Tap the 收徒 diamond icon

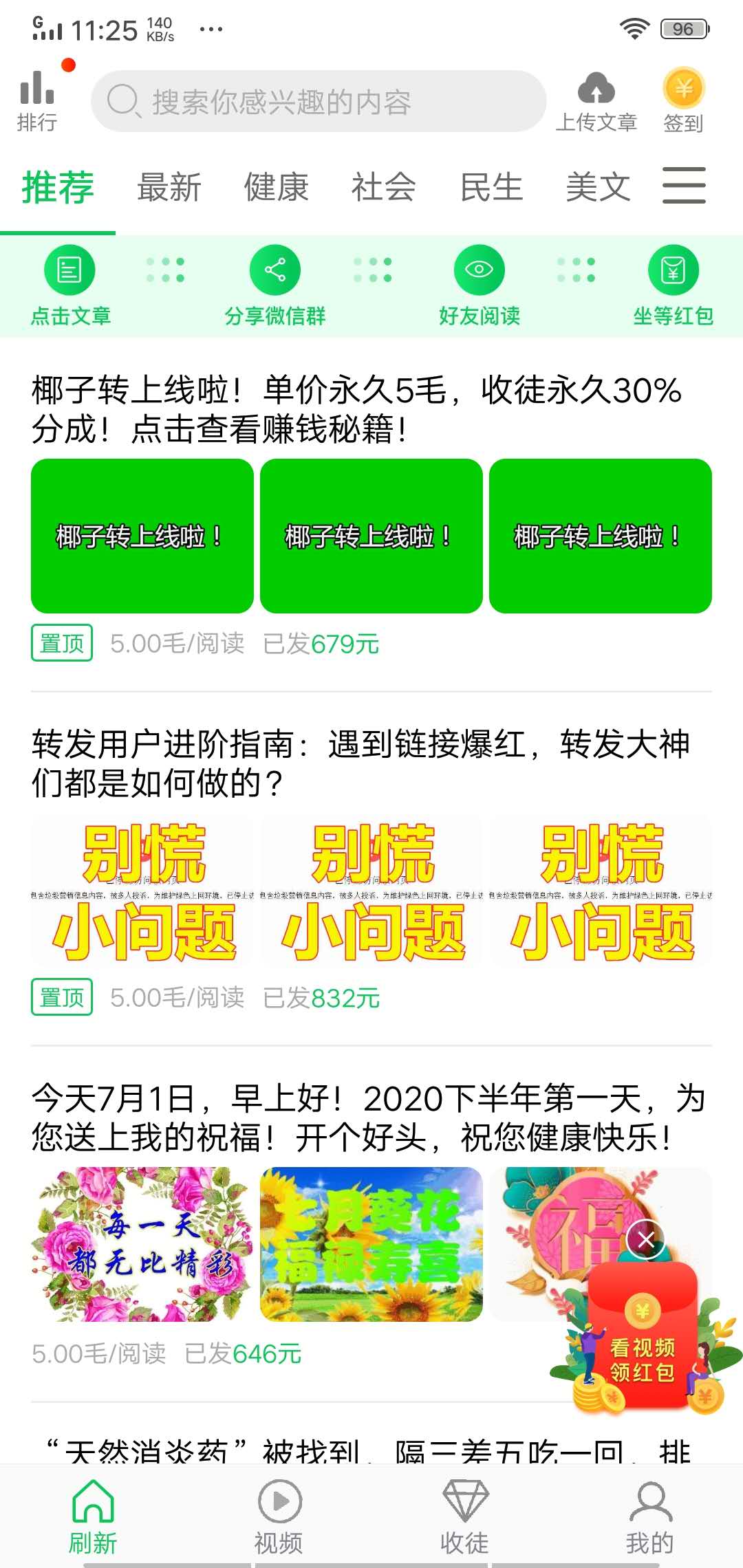[464, 1499]
